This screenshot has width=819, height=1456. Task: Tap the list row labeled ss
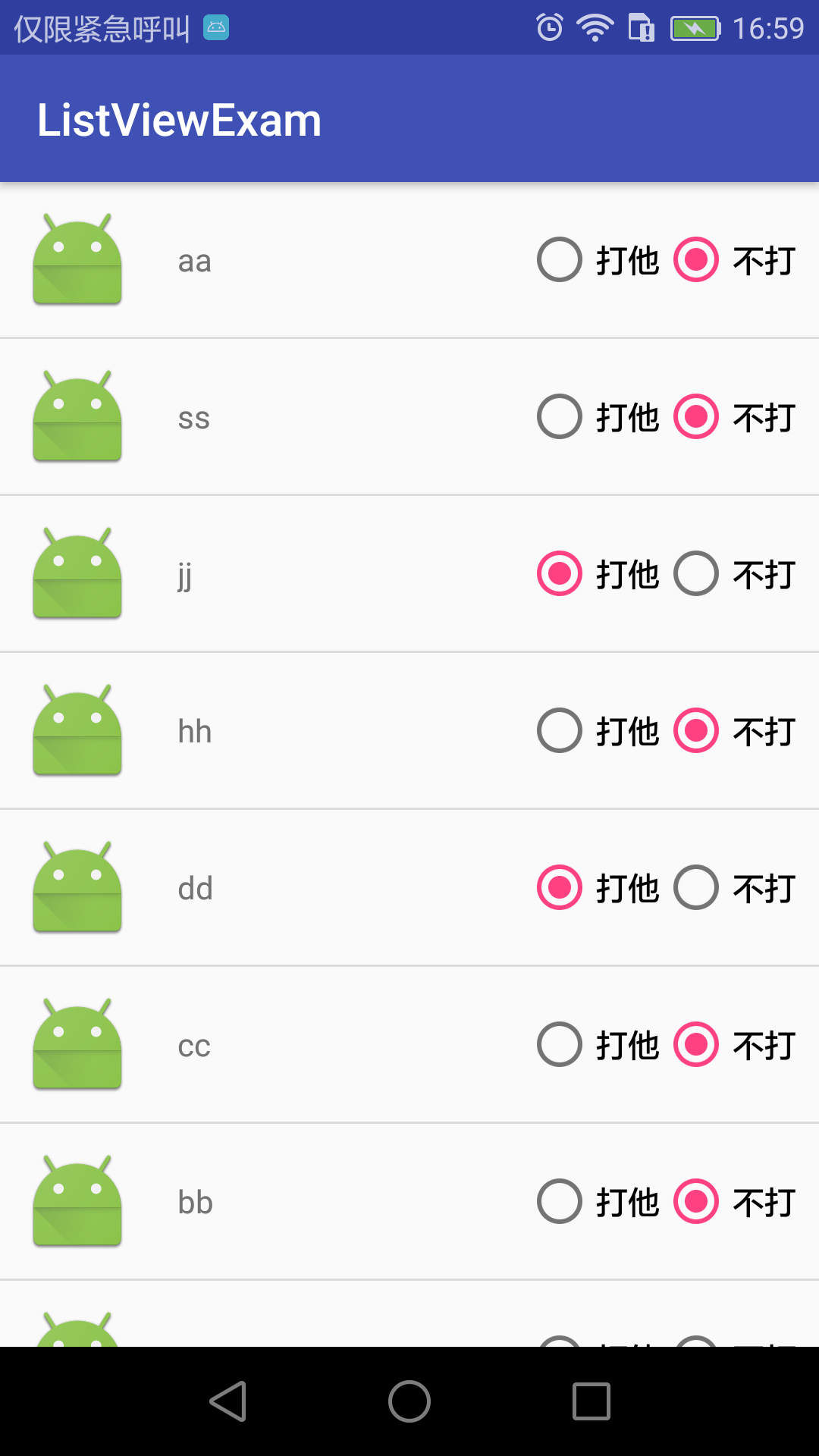pyautogui.click(x=303, y=416)
